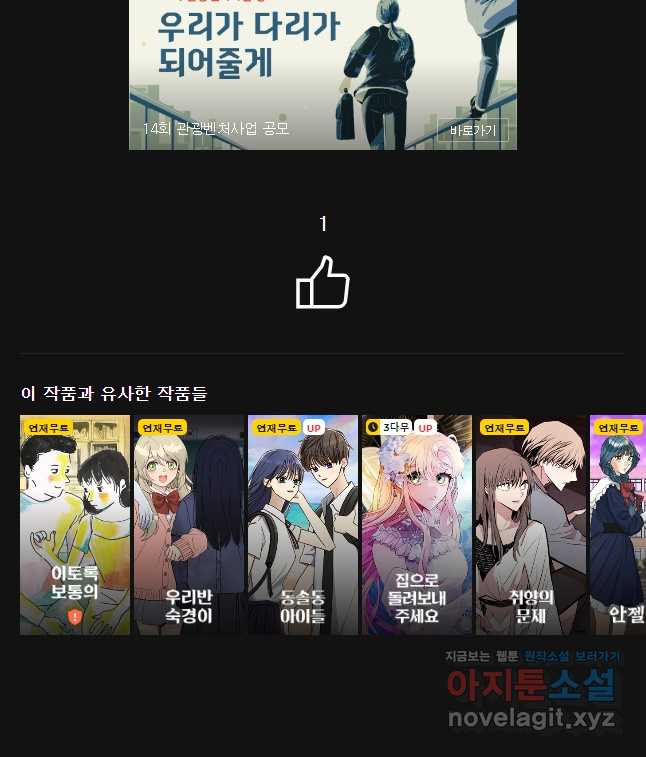Open the webtoon 집으로 돌려보내 주세요
Screen dimensions: 646x757
coord(417,525)
